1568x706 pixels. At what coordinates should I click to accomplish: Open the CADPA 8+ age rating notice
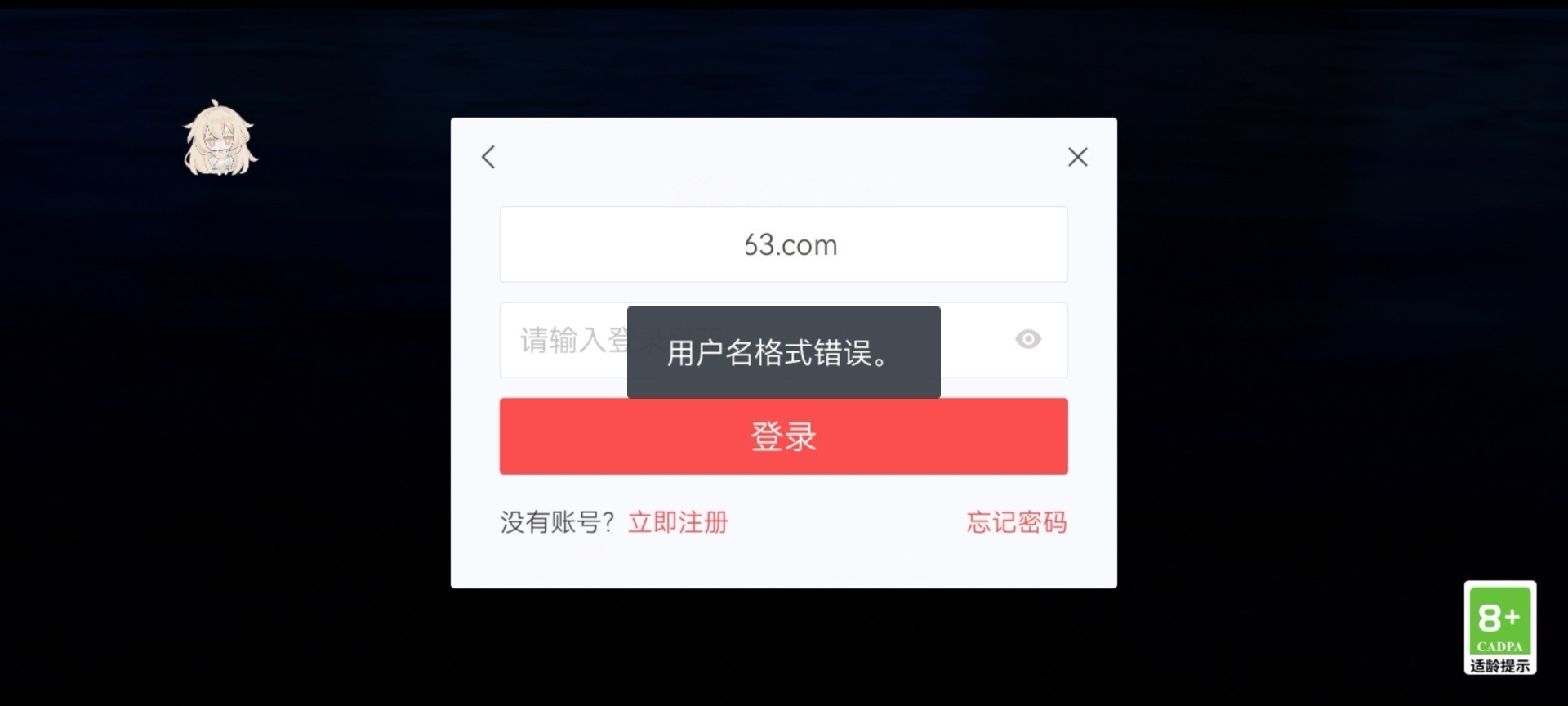(1499, 628)
